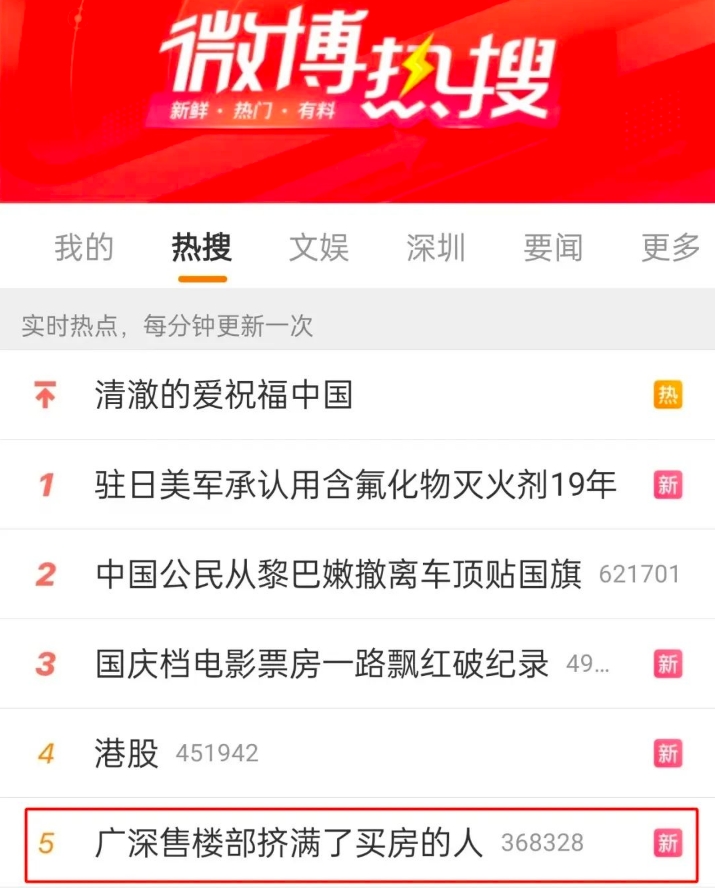Open the 文娱 tab
Screen dimensions: 715x888
pos(319,248)
